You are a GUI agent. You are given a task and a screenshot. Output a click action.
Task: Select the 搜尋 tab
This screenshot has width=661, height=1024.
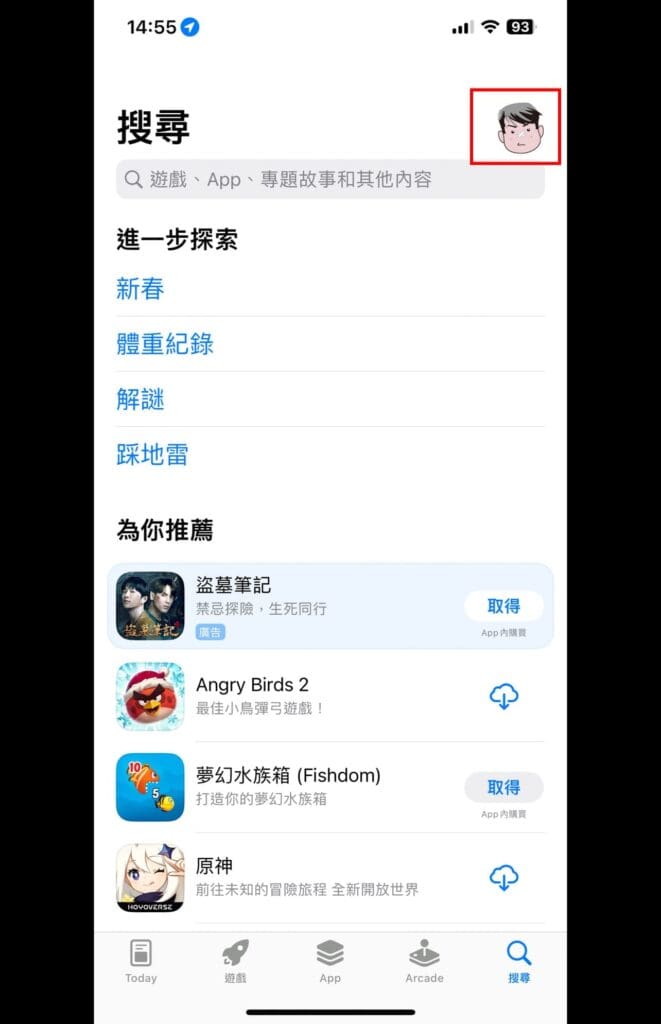tap(519, 961)
